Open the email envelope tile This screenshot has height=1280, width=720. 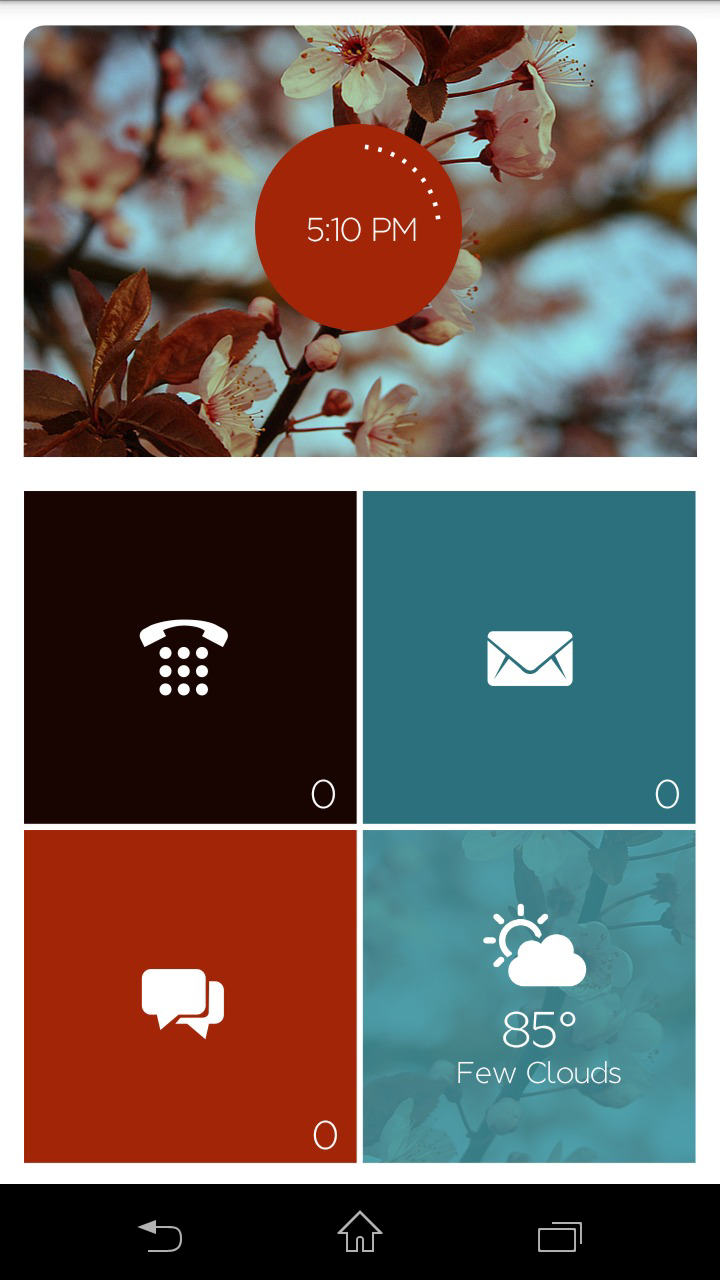[x=529, y=657]
